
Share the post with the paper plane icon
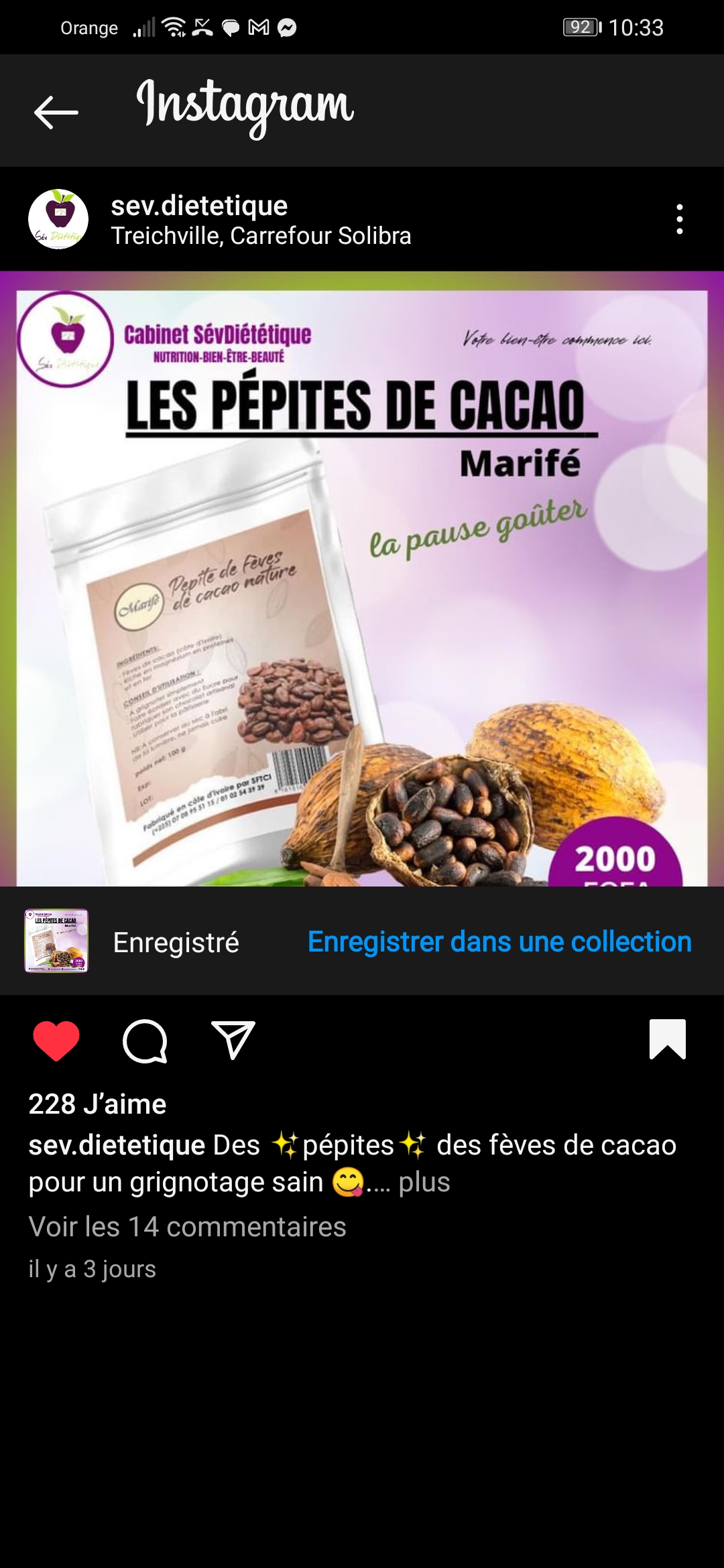[233, 1041]
